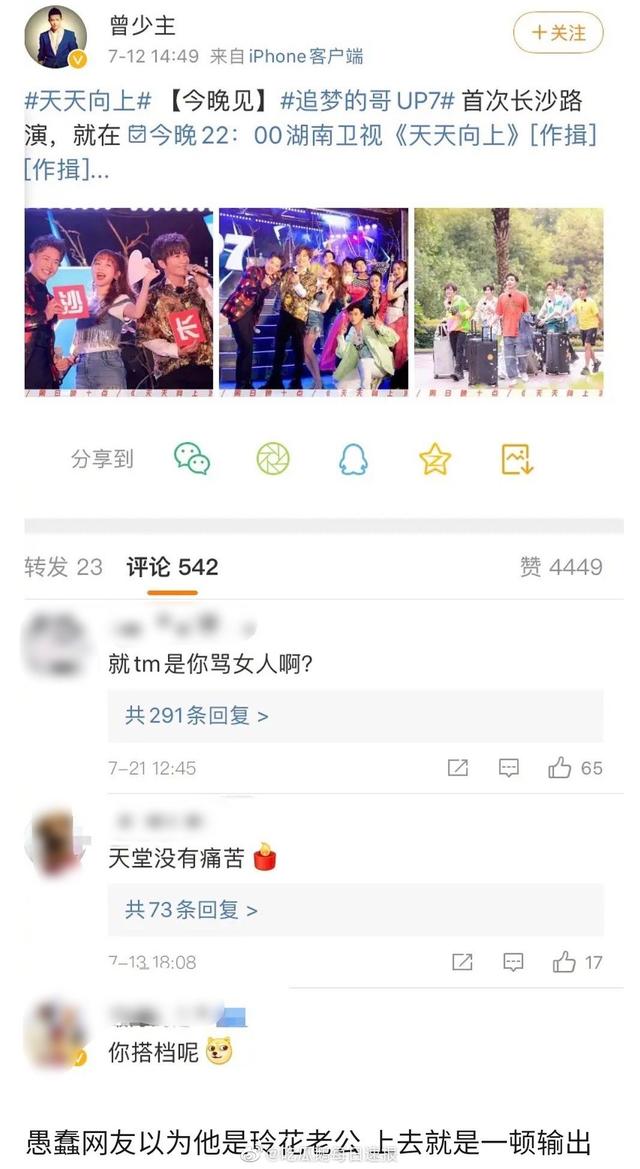Show the 赞 4449 likes list
The width and height of the screenshot is (640, 1169).
click(561, 567)
